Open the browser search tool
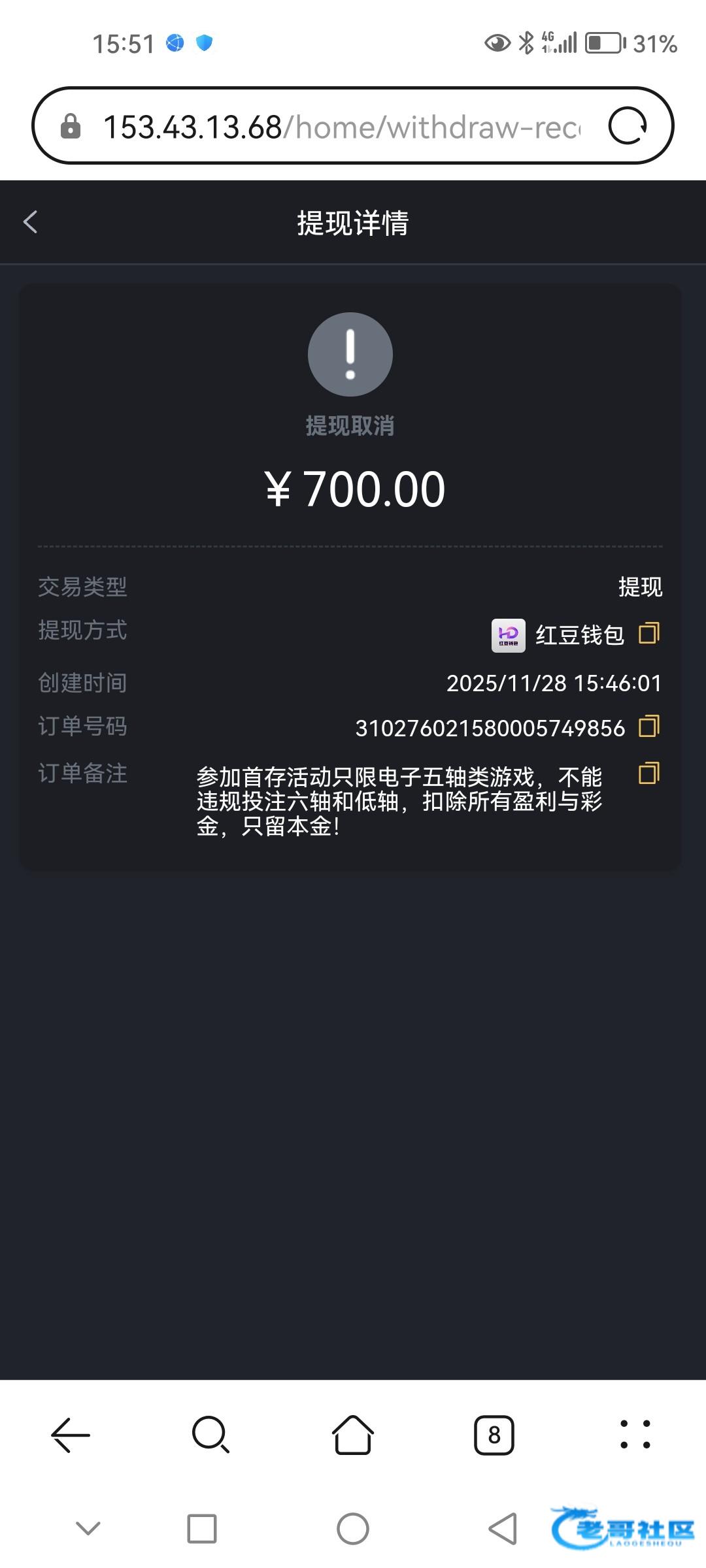 point(210,1435)
